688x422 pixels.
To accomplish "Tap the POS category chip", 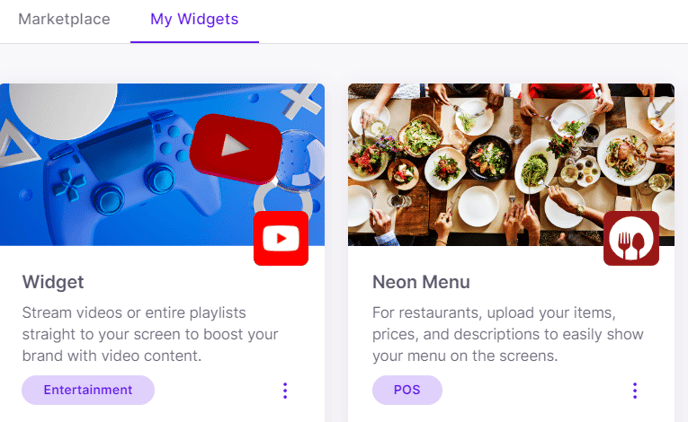I will pos(407,390).
